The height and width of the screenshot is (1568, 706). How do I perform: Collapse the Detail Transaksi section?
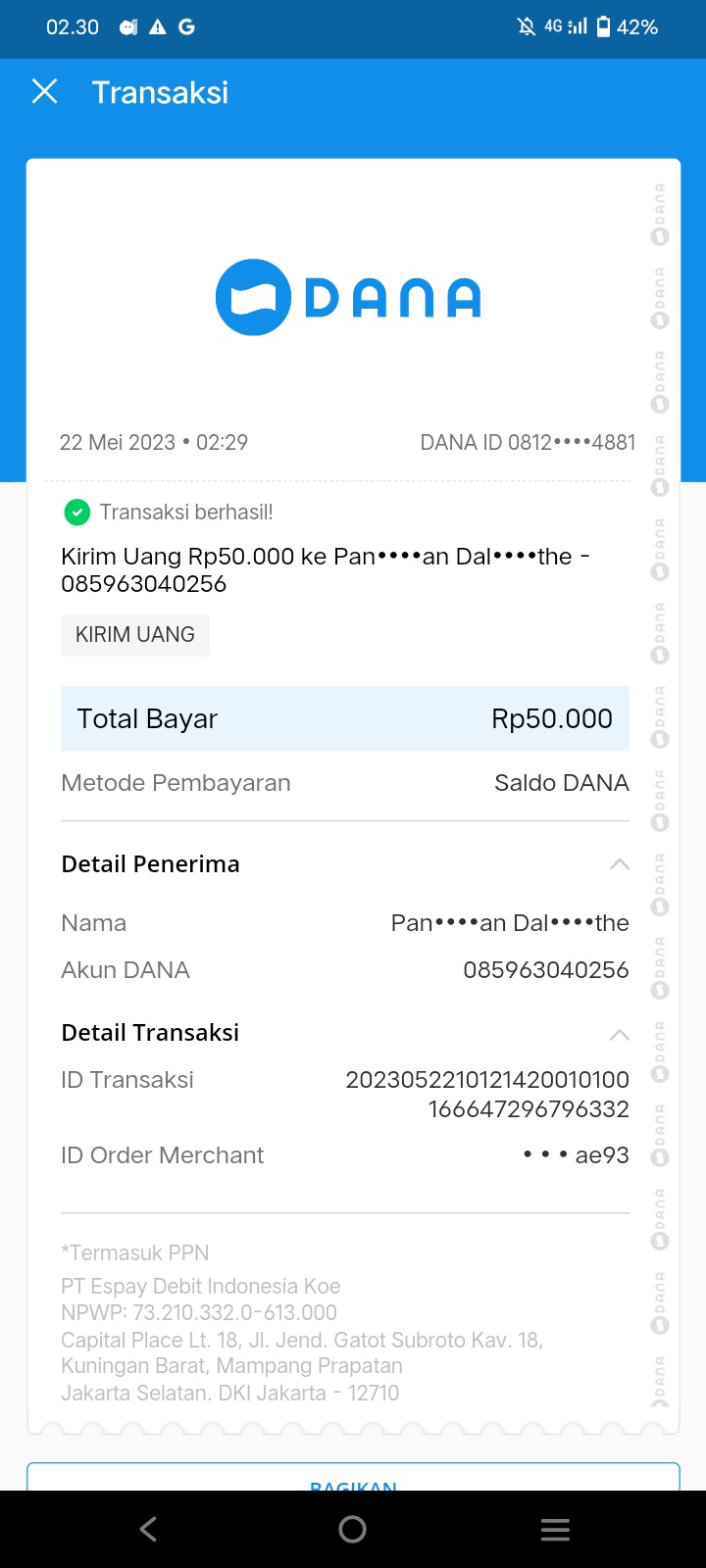click(619, 1034)
